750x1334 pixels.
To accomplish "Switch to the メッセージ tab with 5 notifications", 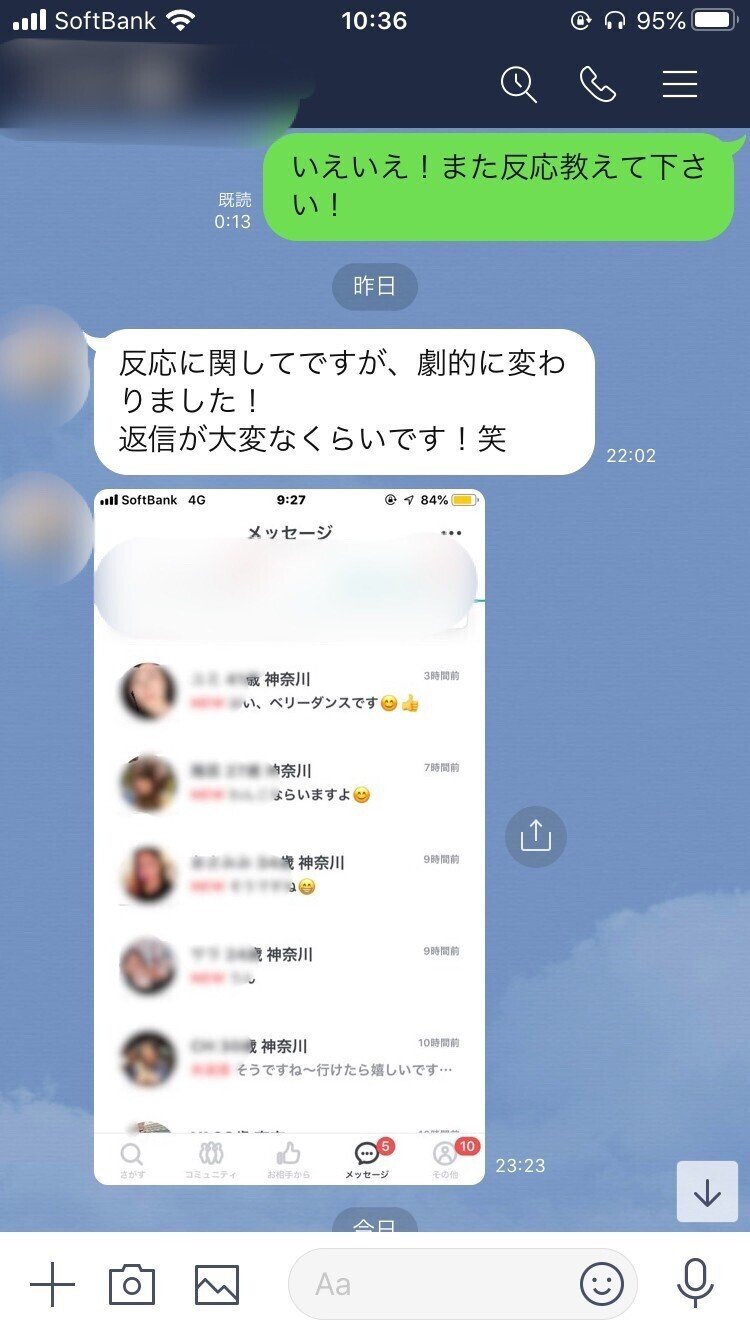I will click(368, 1153).
